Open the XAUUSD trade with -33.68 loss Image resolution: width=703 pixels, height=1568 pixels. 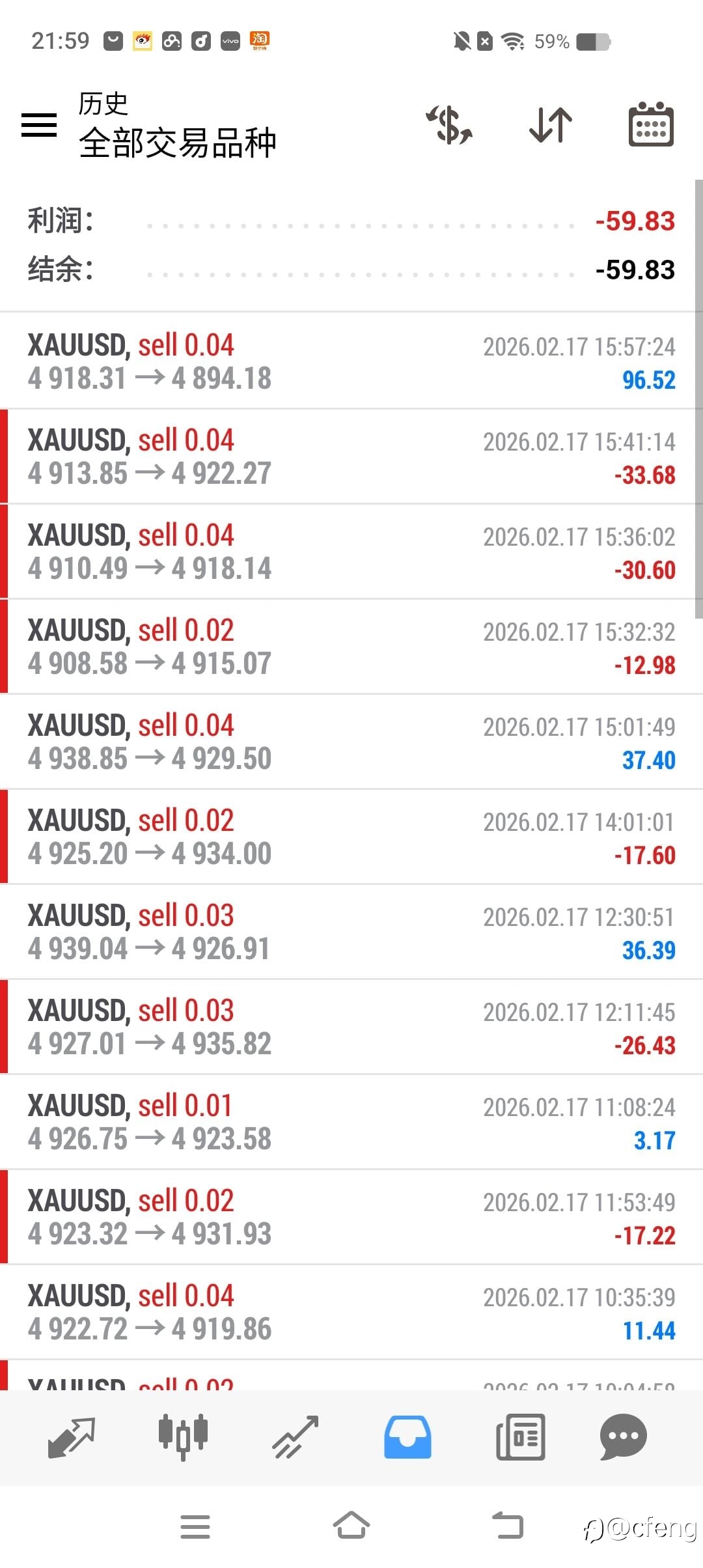tap(351, 456)
